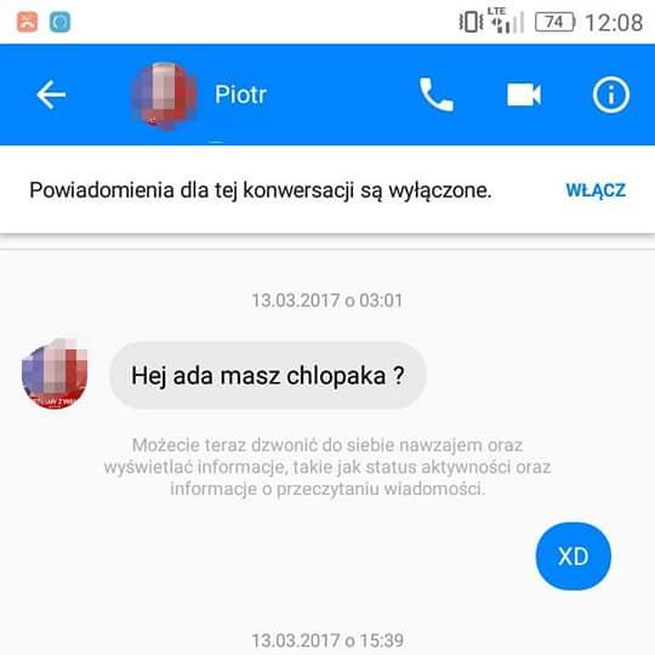Open Piotr's profile from the header name

(241, 95)
